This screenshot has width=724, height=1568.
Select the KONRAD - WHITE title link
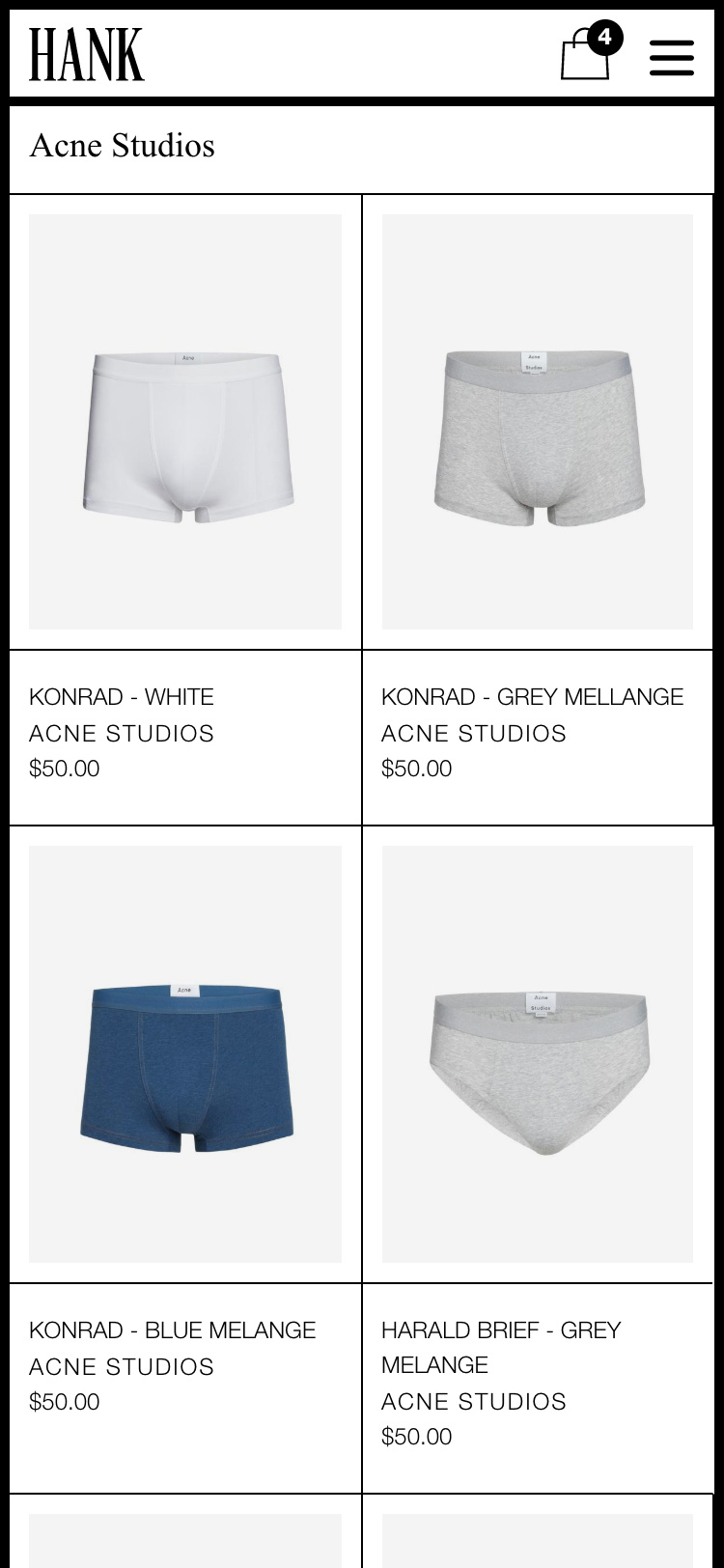point(122,697)
